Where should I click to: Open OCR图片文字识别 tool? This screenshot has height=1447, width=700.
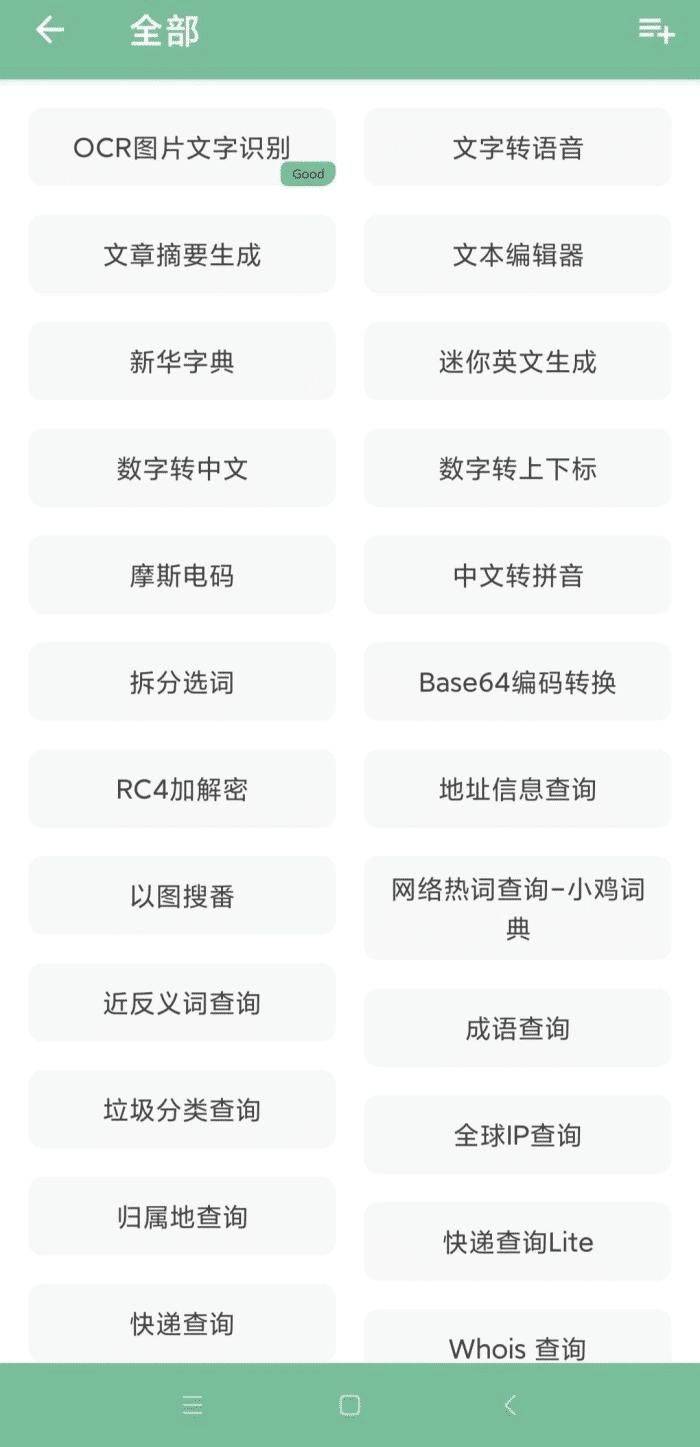[182, 148]
